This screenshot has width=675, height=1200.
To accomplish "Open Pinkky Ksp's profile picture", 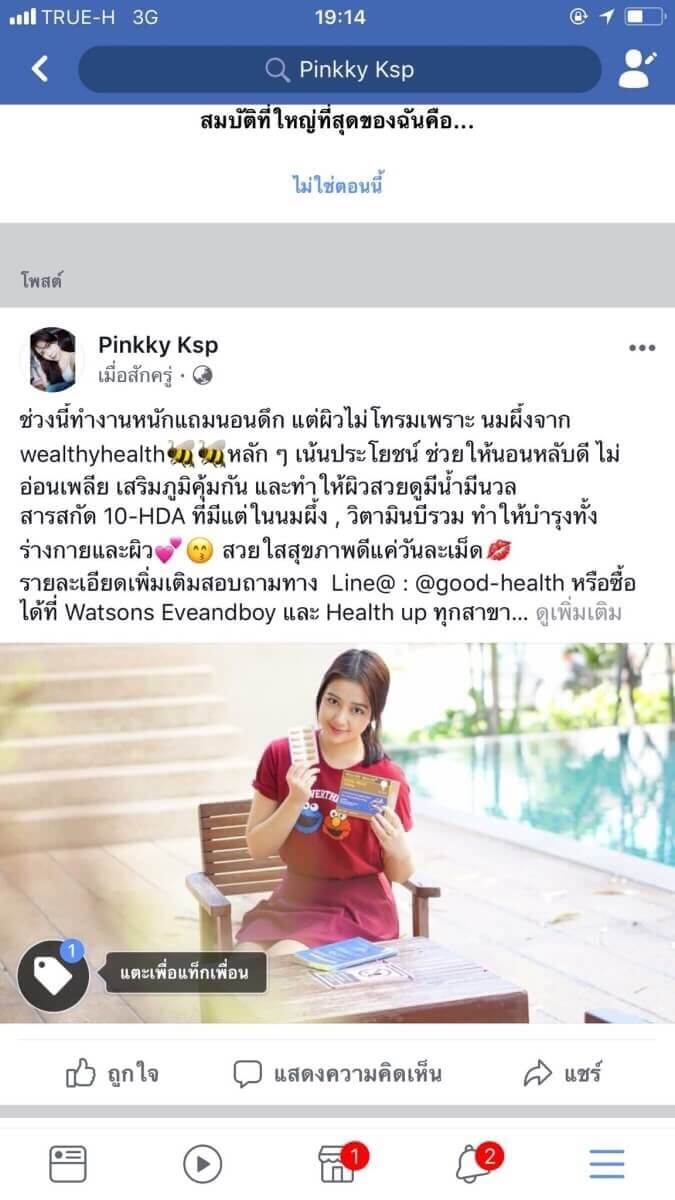I will [52, 359].
